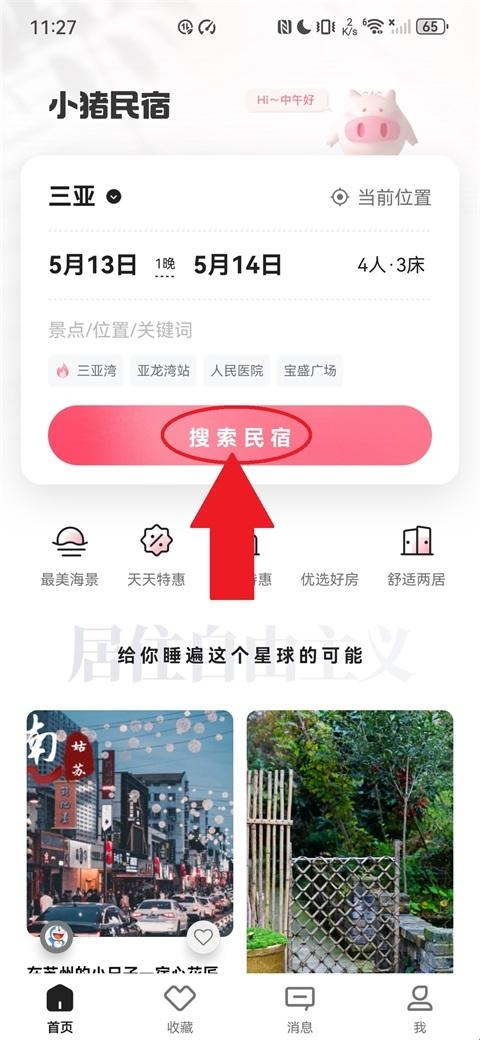This screenshot has height=1040, width=480.
Task: Open the 舒适两居 category
Action: click(x=416, y=556)
